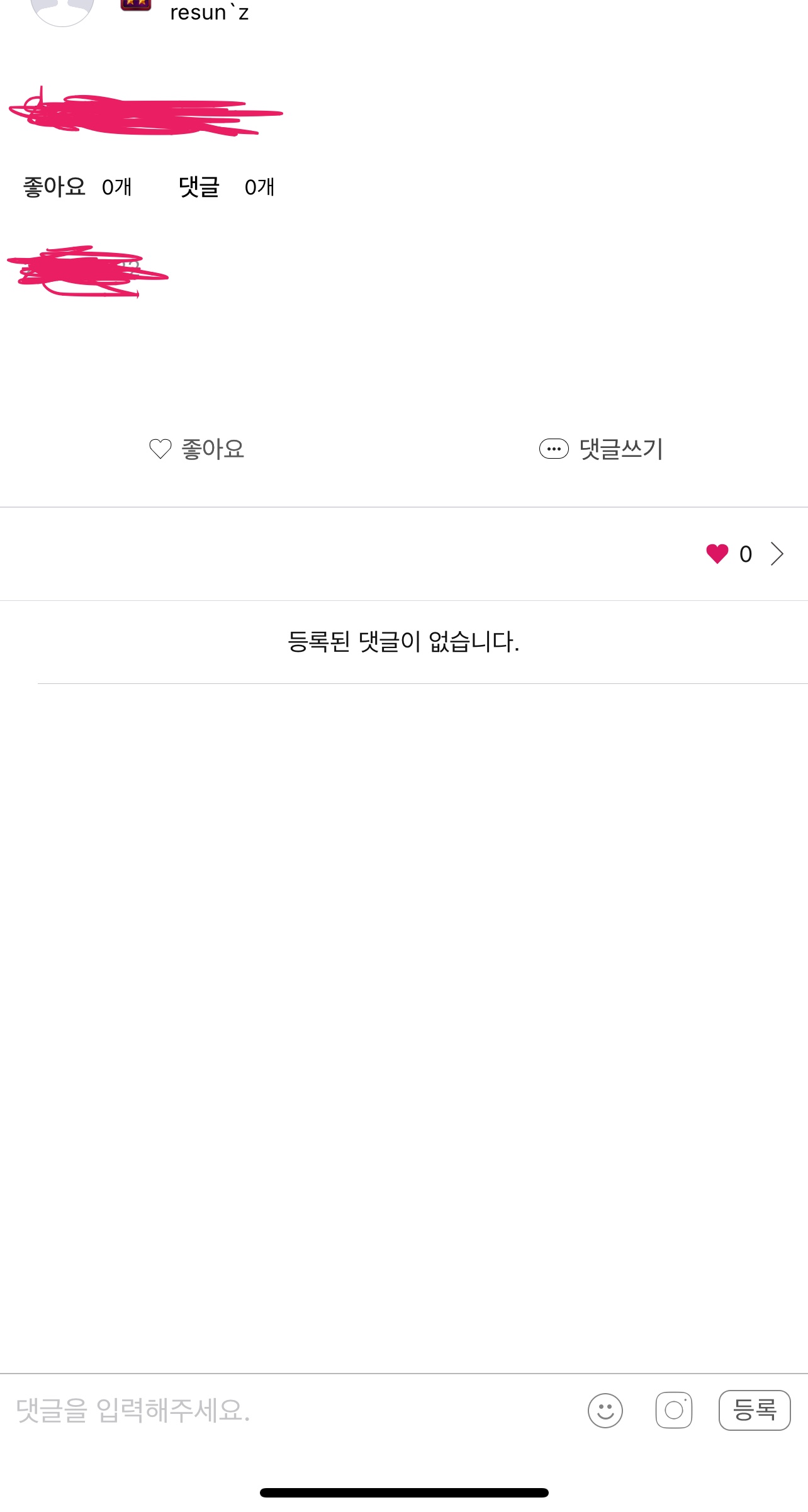The width and height of the screenshot is (808, 1512).
Task: Submit the comment with 등록 button
Action: coord(755,1410)
